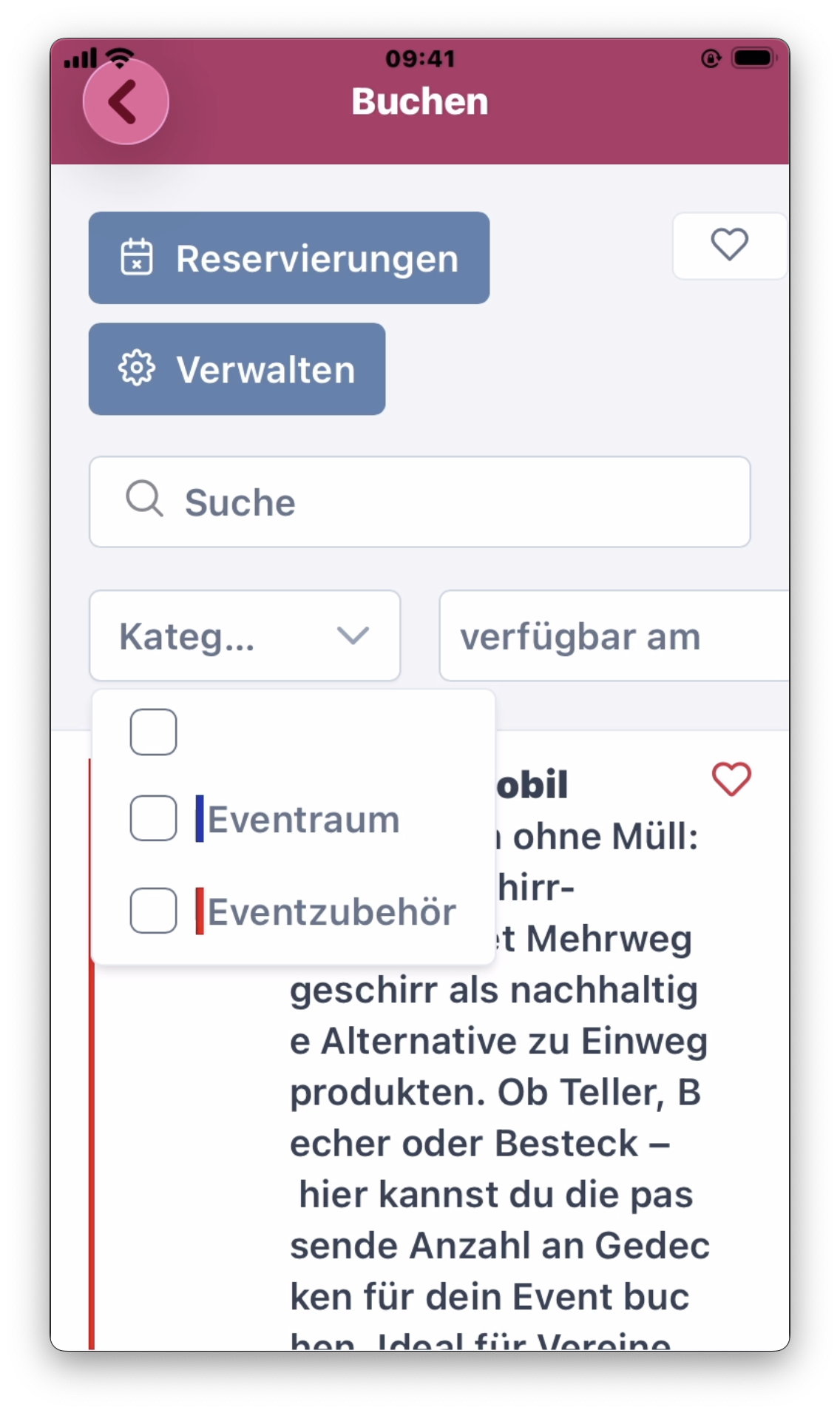Screen dimensions: 840x1413
Task: Select the Eventraum category
Action: (153, 819)
